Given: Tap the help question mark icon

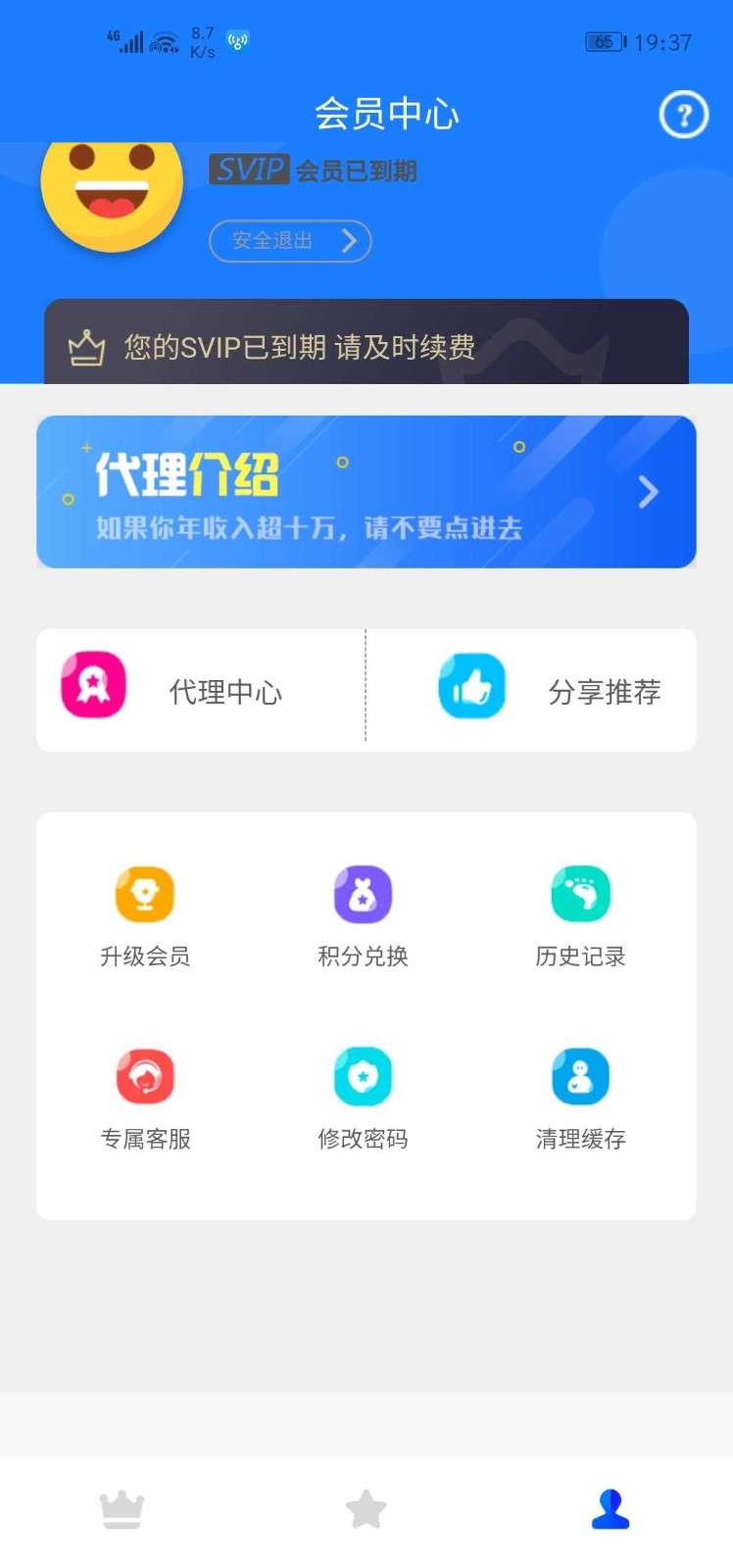Looking at the screenshot, I should click(683, 116).
